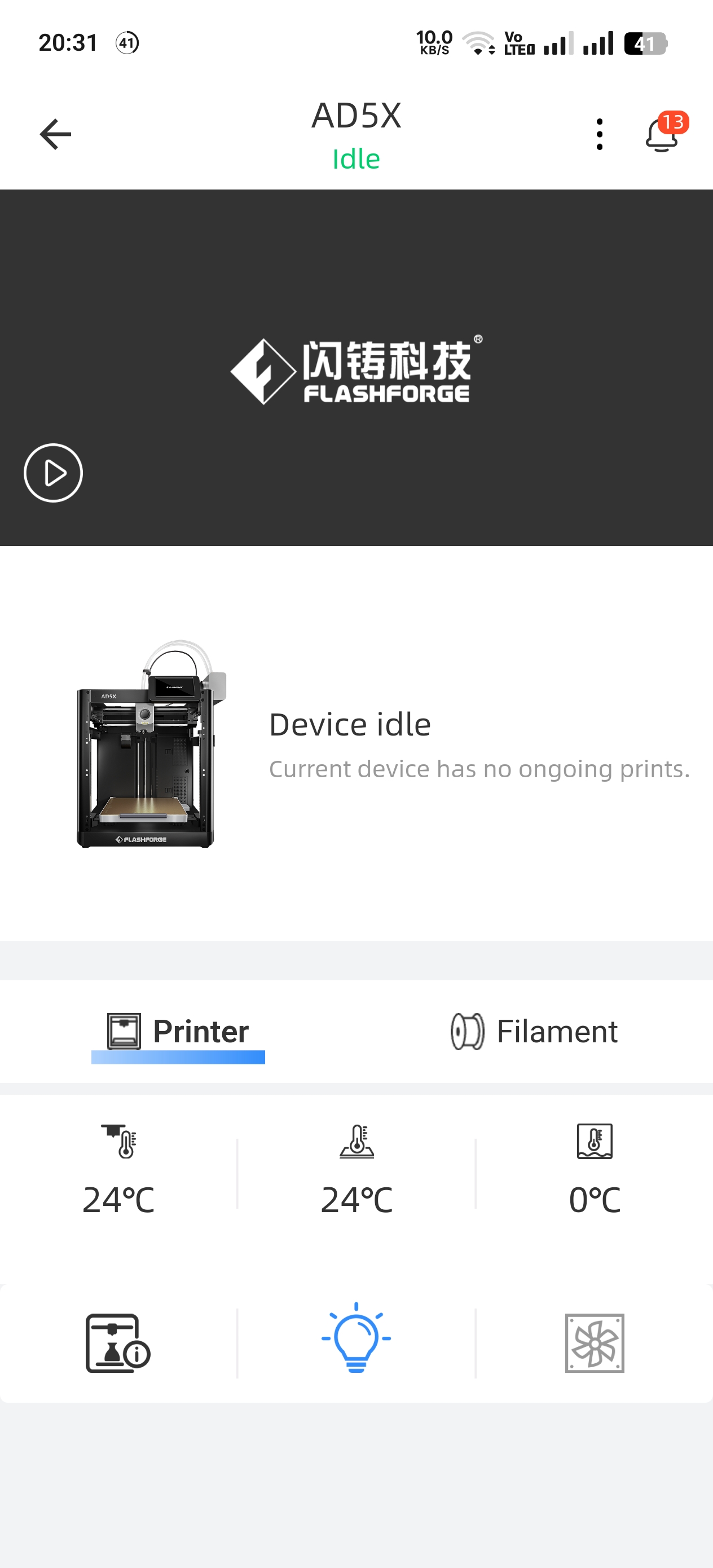Select the Printer tab
The image size is (713, 1568).
tap(178, 1031)
